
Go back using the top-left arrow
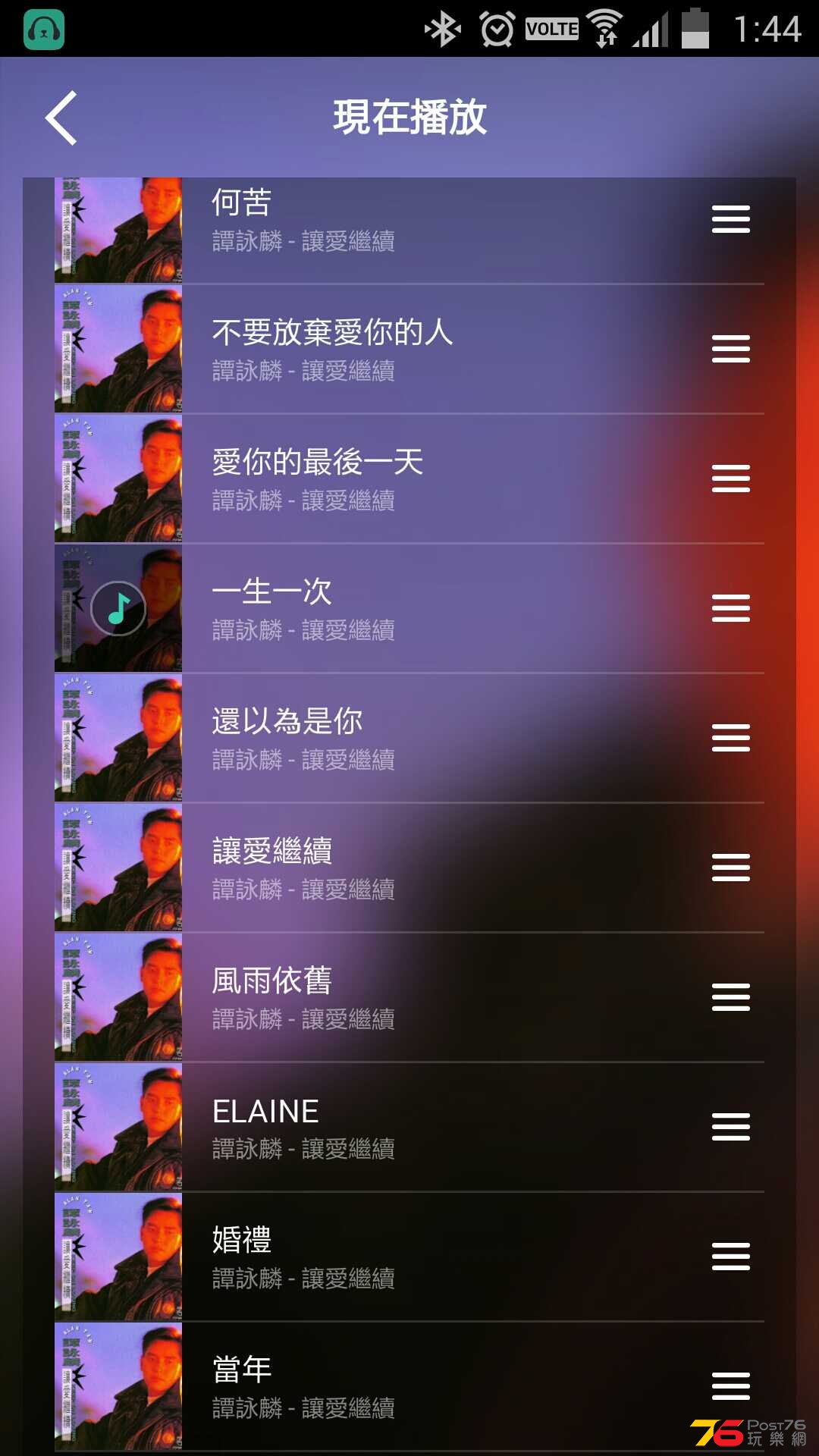(x=61, y=118)
